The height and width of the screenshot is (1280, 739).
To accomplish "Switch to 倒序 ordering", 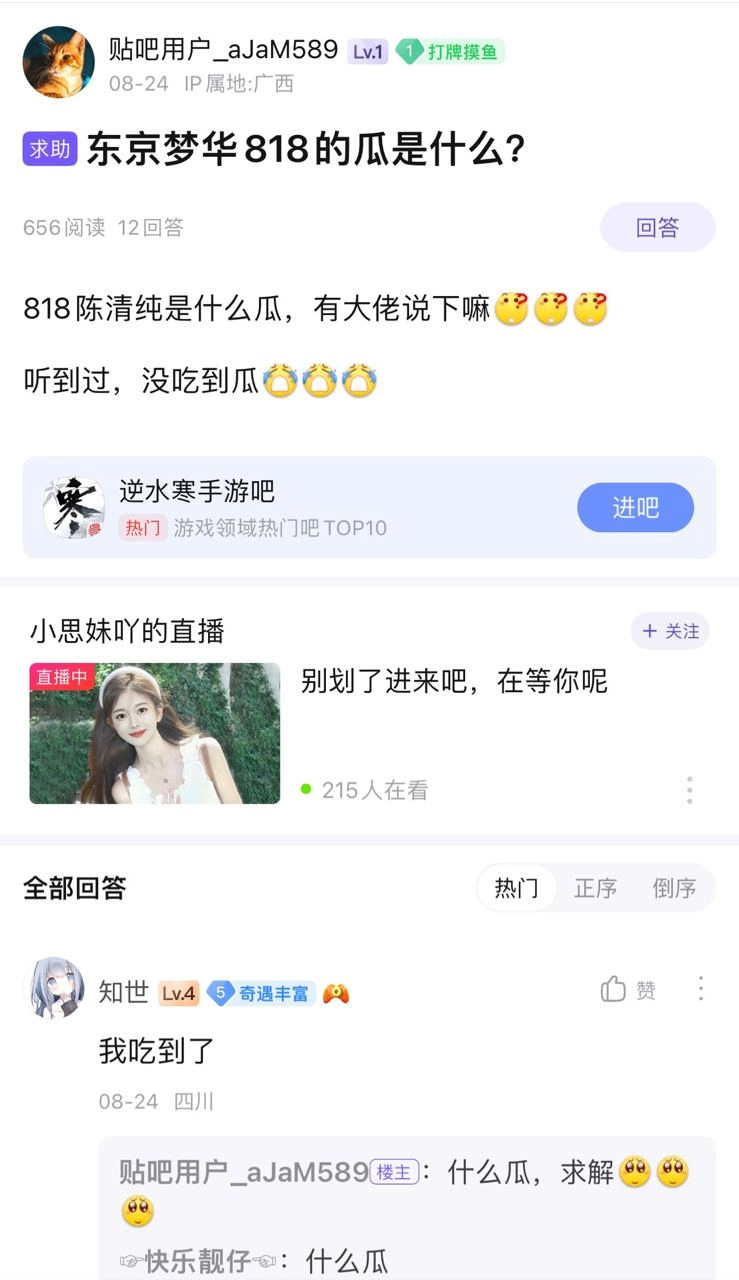I will click(674, 888).
